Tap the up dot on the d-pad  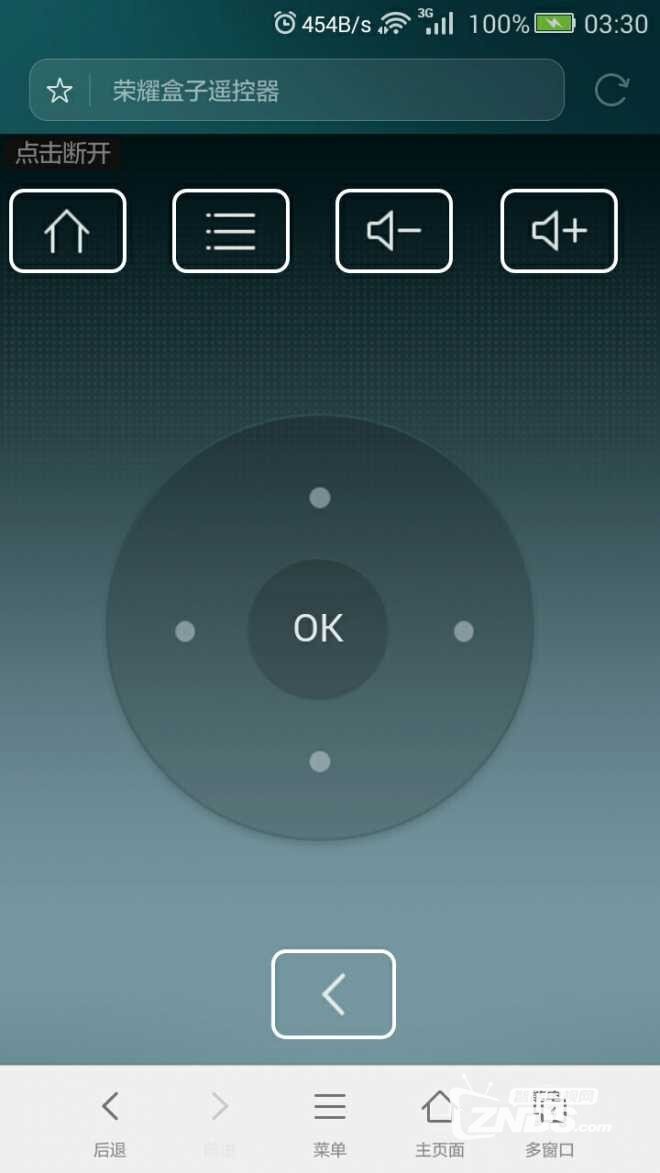[x=319, y=497]
